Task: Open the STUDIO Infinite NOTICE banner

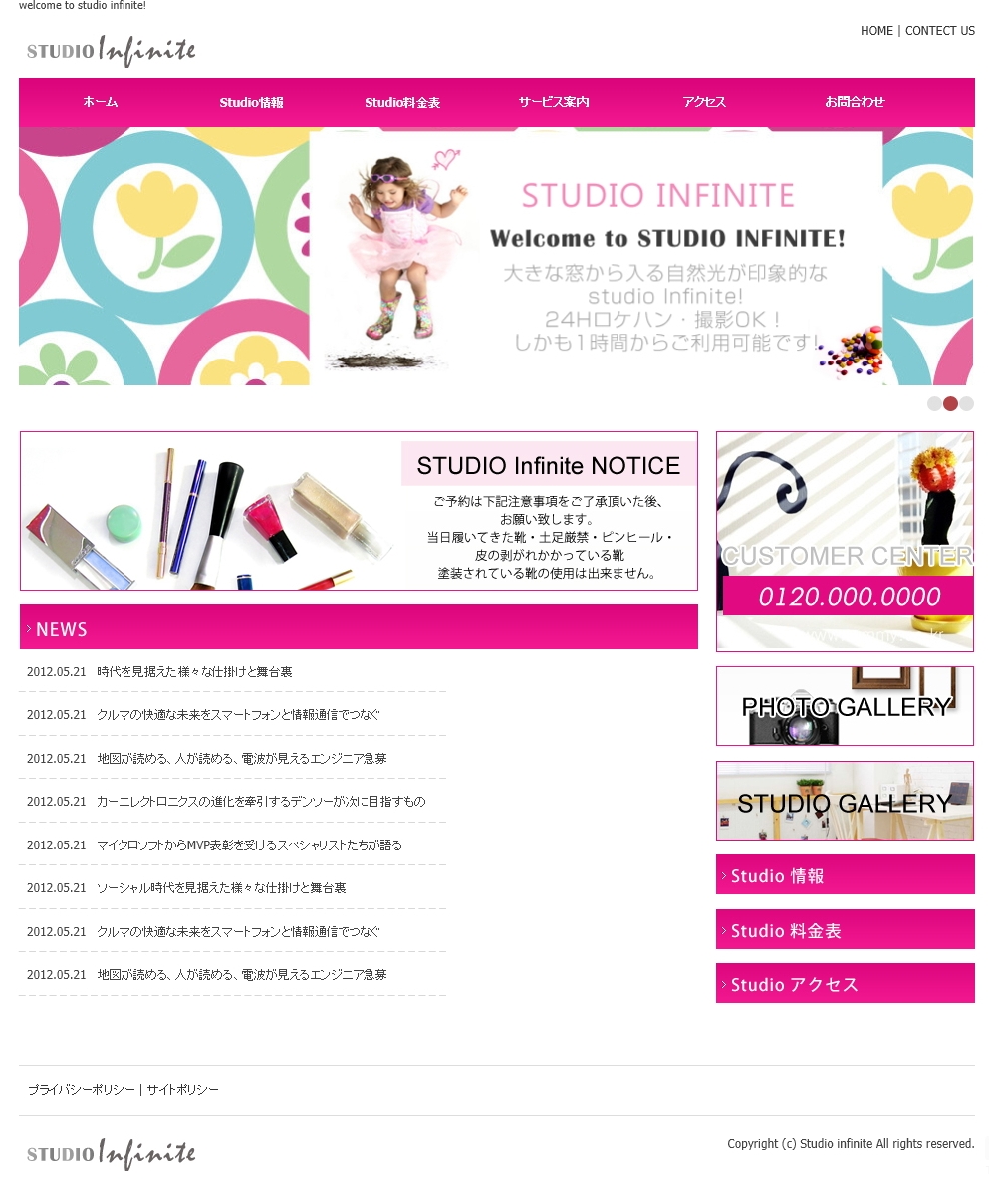Action: (359, 511)
